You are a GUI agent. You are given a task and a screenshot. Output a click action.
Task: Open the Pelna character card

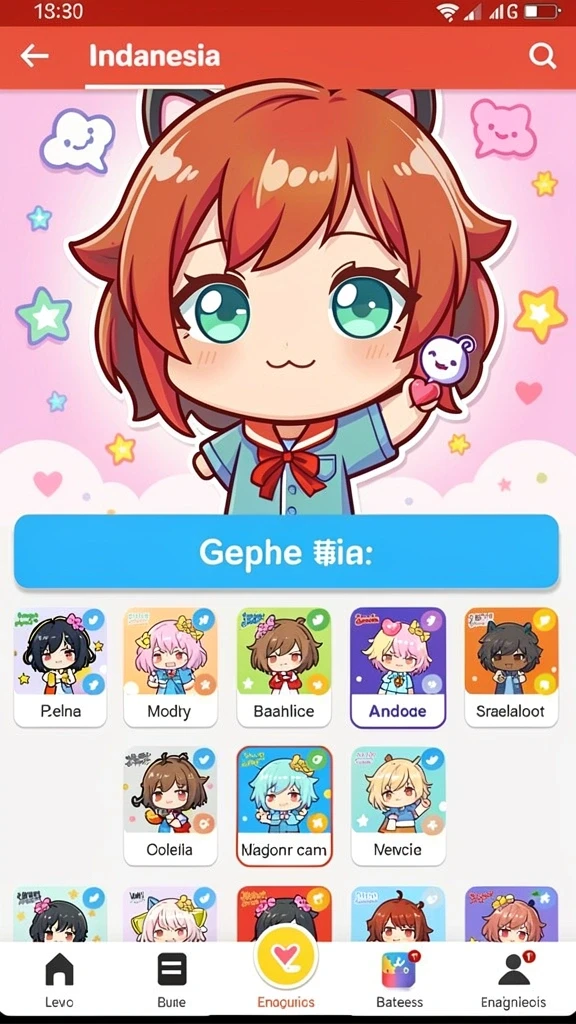coord(60,667)
